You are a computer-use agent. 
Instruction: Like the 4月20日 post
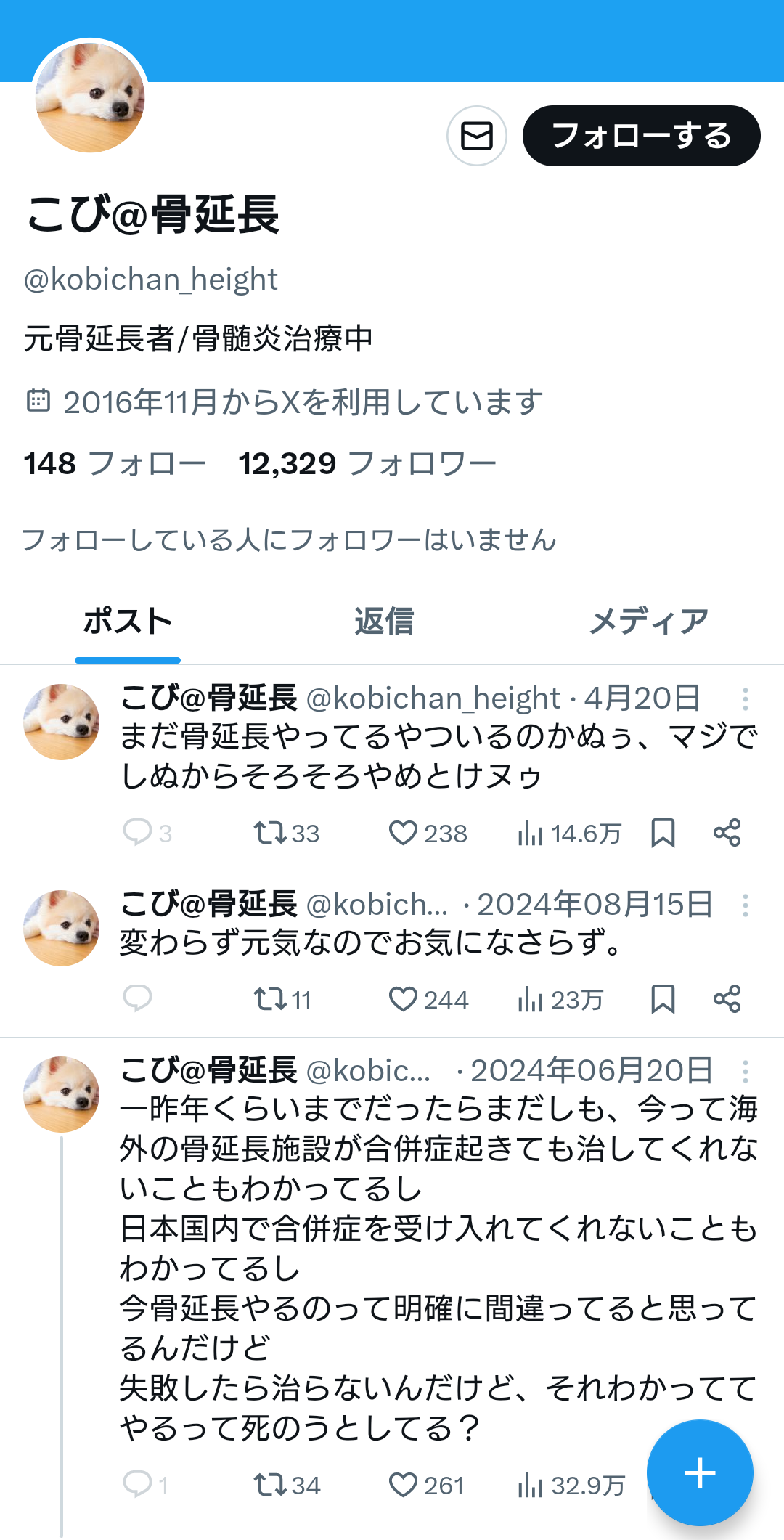click(x=403, y=833)
